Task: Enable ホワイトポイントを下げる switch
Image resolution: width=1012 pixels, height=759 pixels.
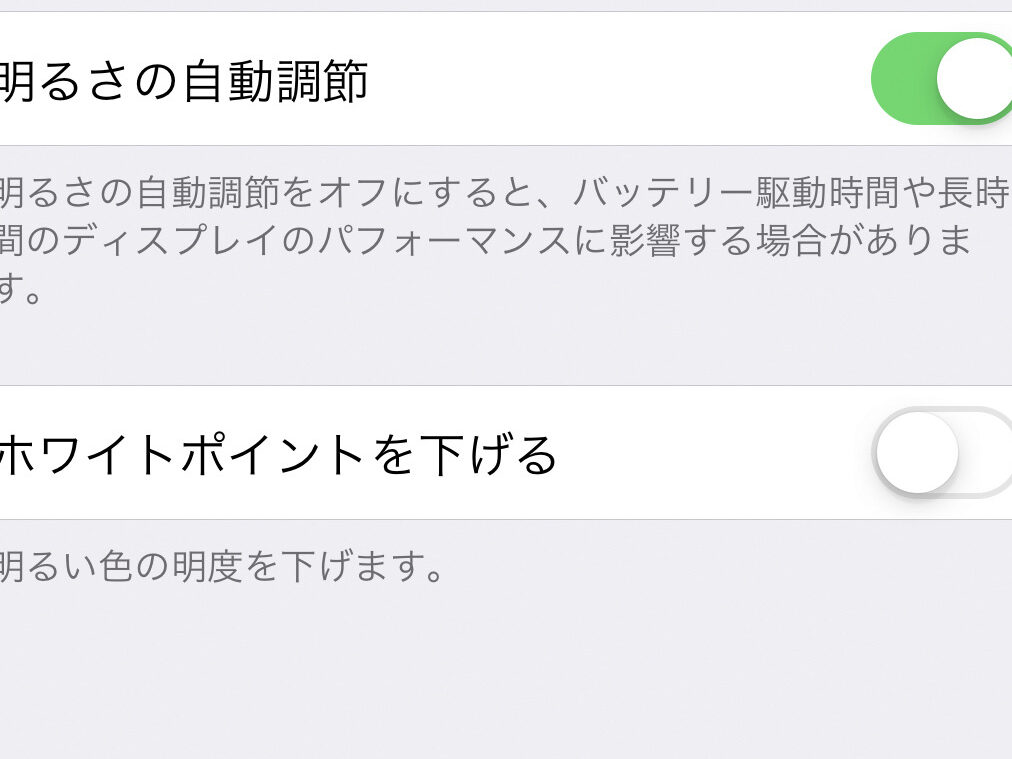Action: coord(942,453)
